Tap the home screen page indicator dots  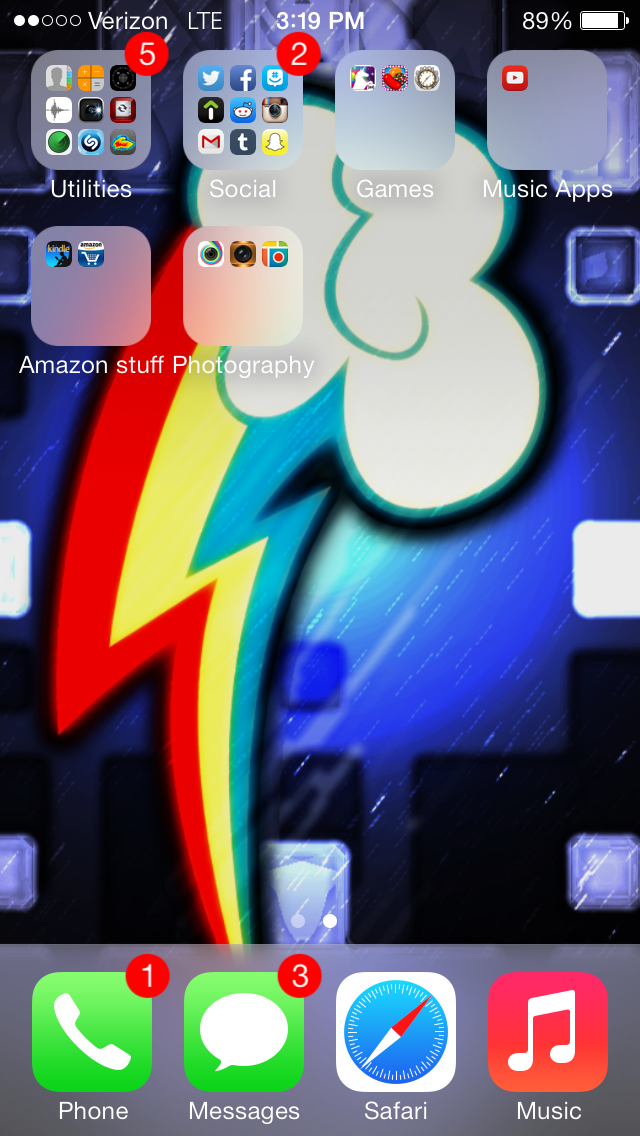313,921
